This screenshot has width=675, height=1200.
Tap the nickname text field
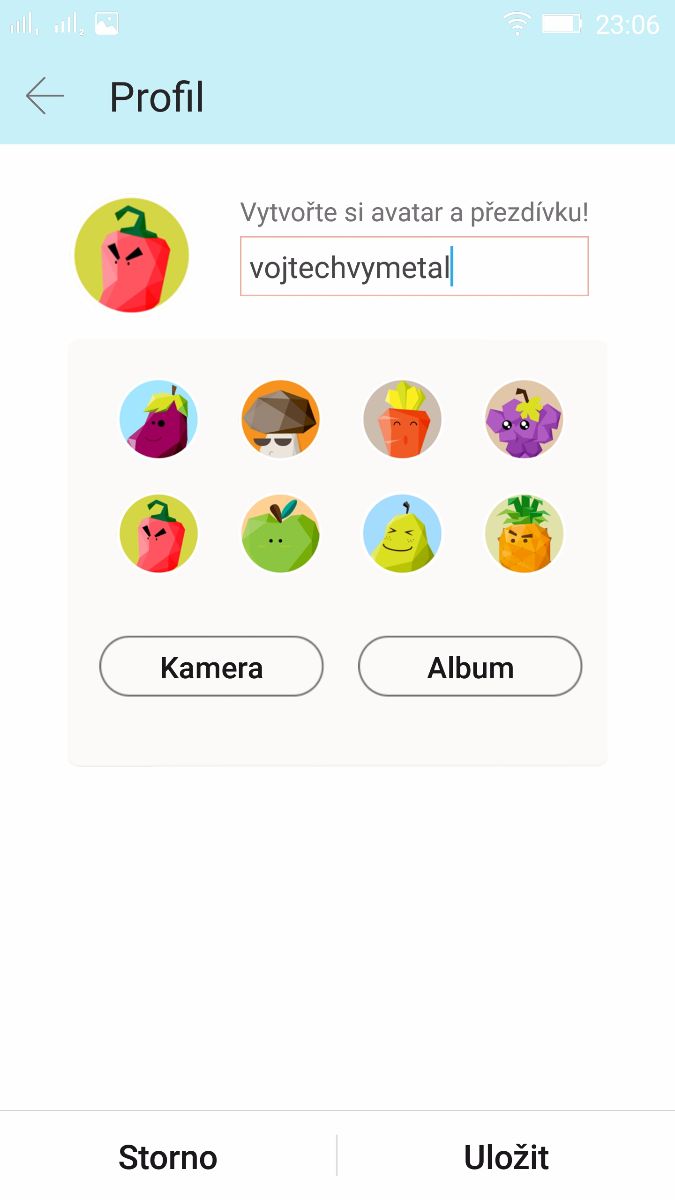[414, 267]
